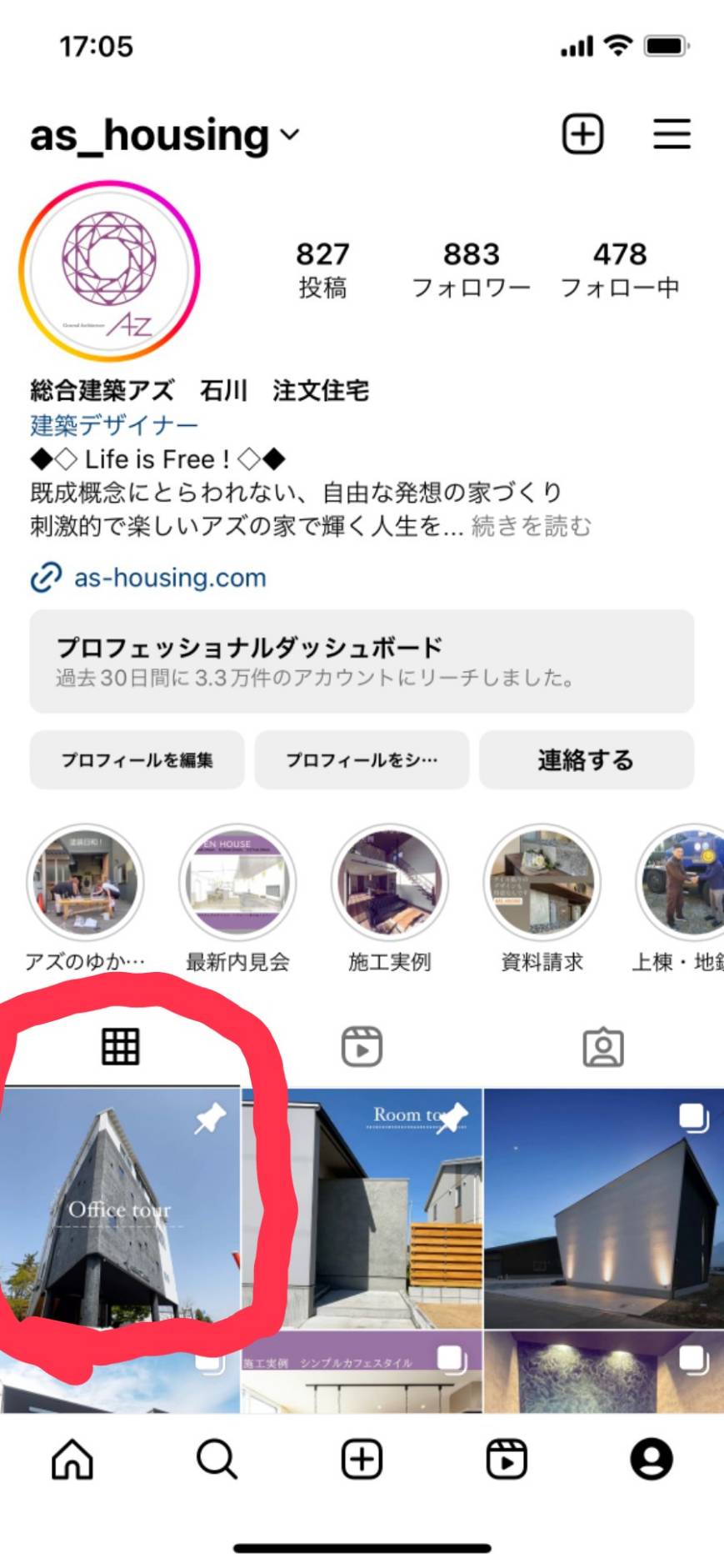View the 883 フォロワー list
The width and height of the screenshot is (724, 1568).
(x=471, y=269)
